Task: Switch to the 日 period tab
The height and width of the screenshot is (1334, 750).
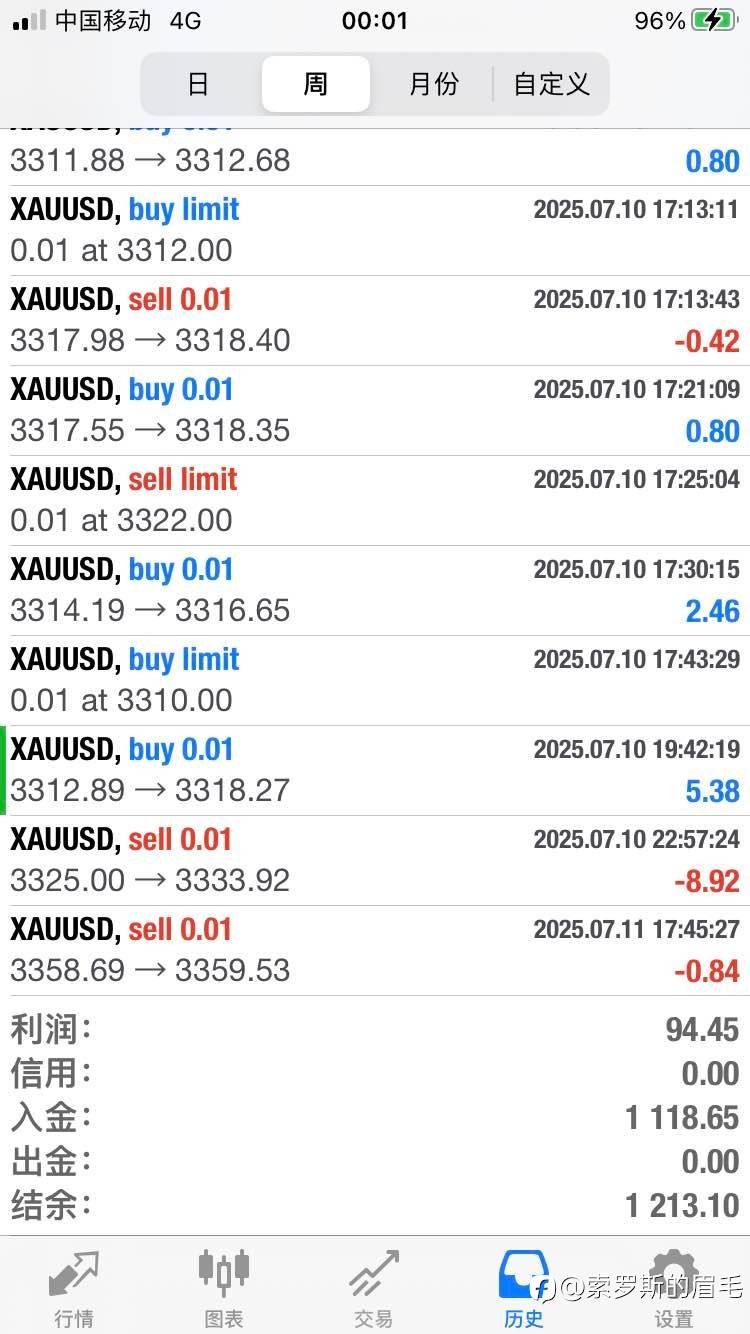Action: 199,84
